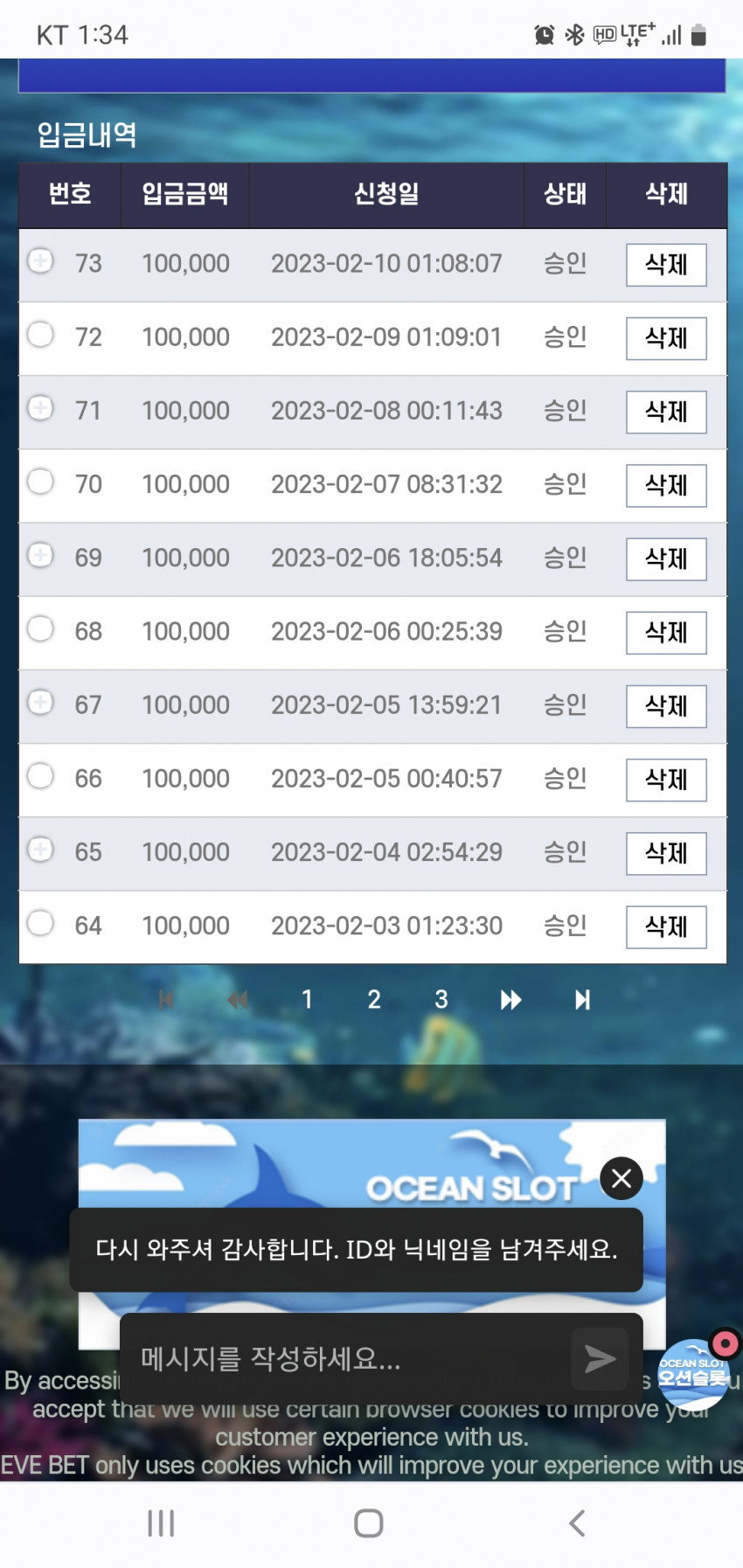743x1568 pixels.
Task: Select the radio button for row 68
Action: pos(40,629)
